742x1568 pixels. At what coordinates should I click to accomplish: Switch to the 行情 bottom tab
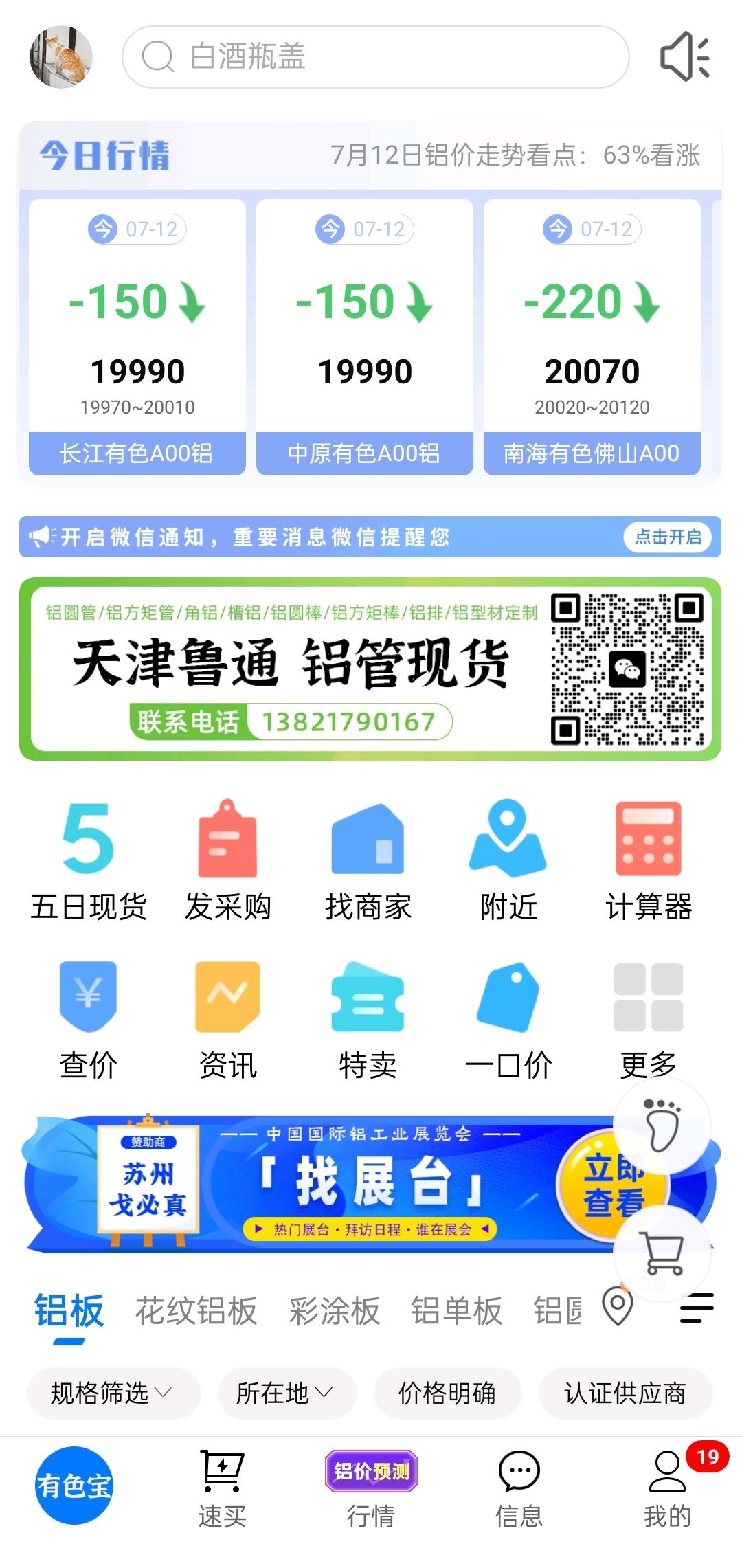[x=371, y=1488]
